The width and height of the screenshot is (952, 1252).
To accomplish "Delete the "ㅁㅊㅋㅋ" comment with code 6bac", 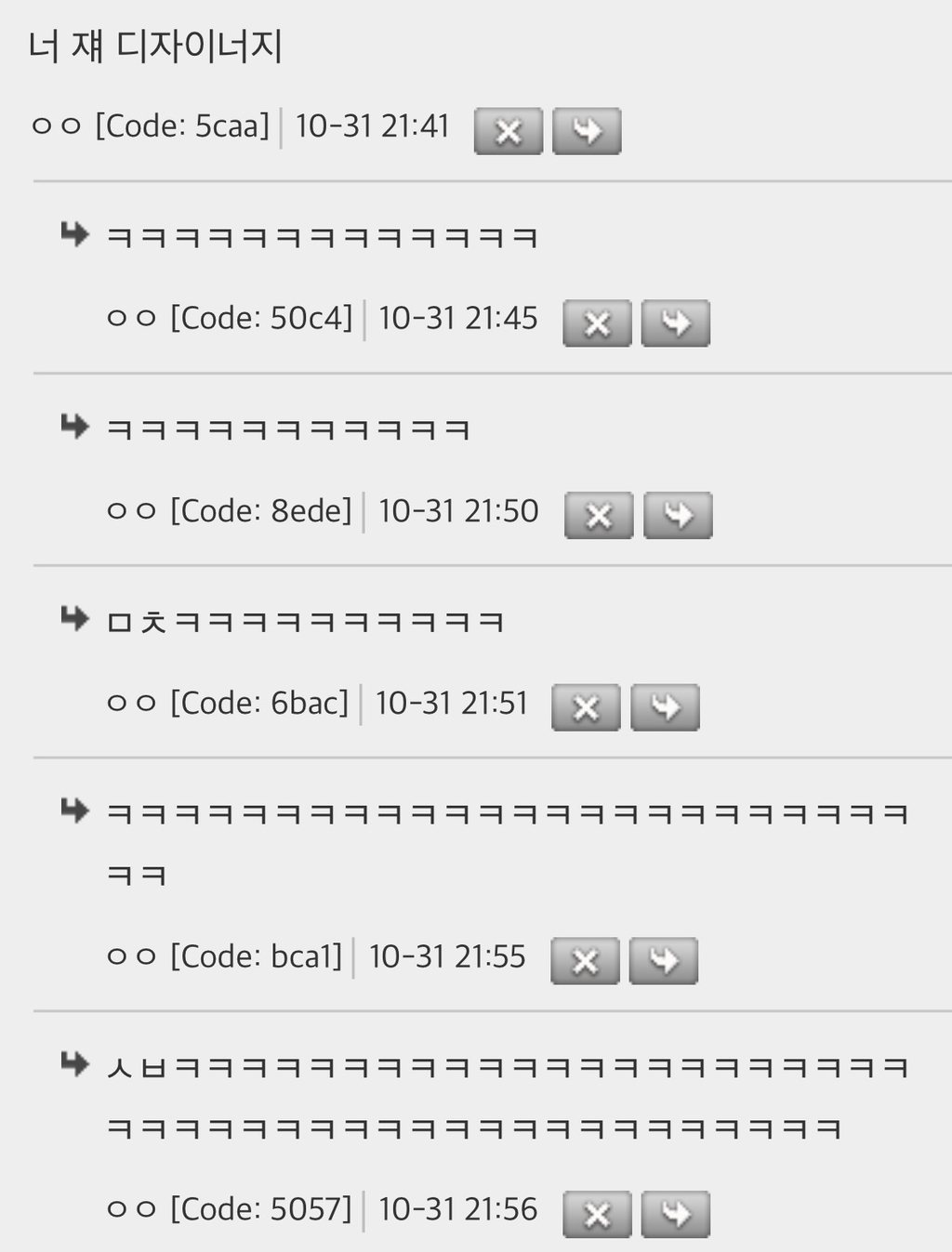I will click(586, 708).
